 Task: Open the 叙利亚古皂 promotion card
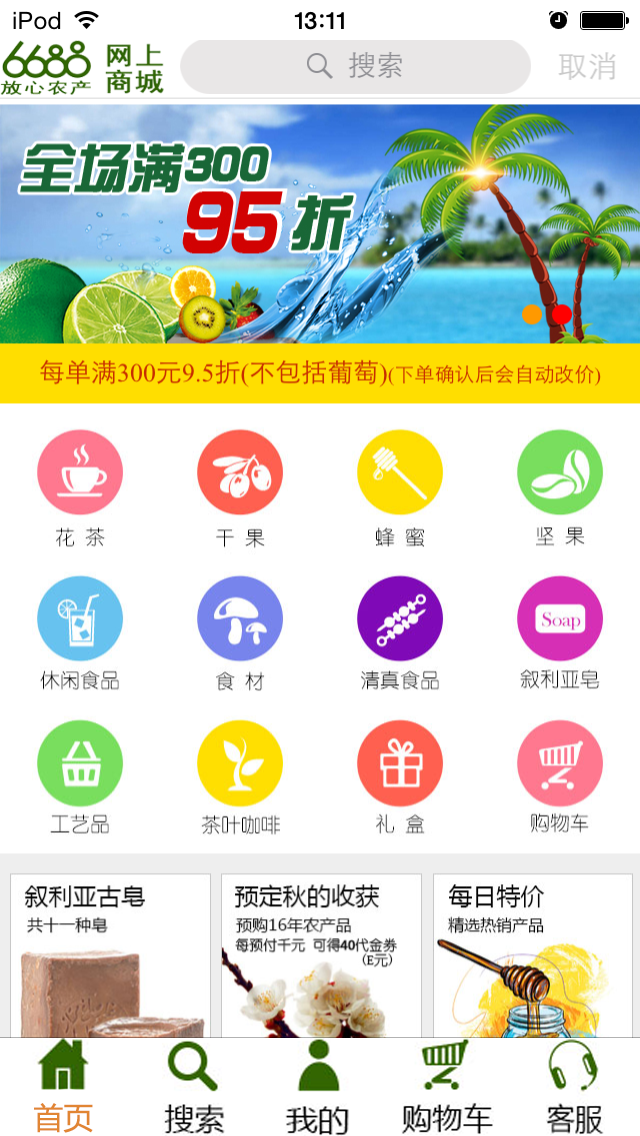coord(110,955)
